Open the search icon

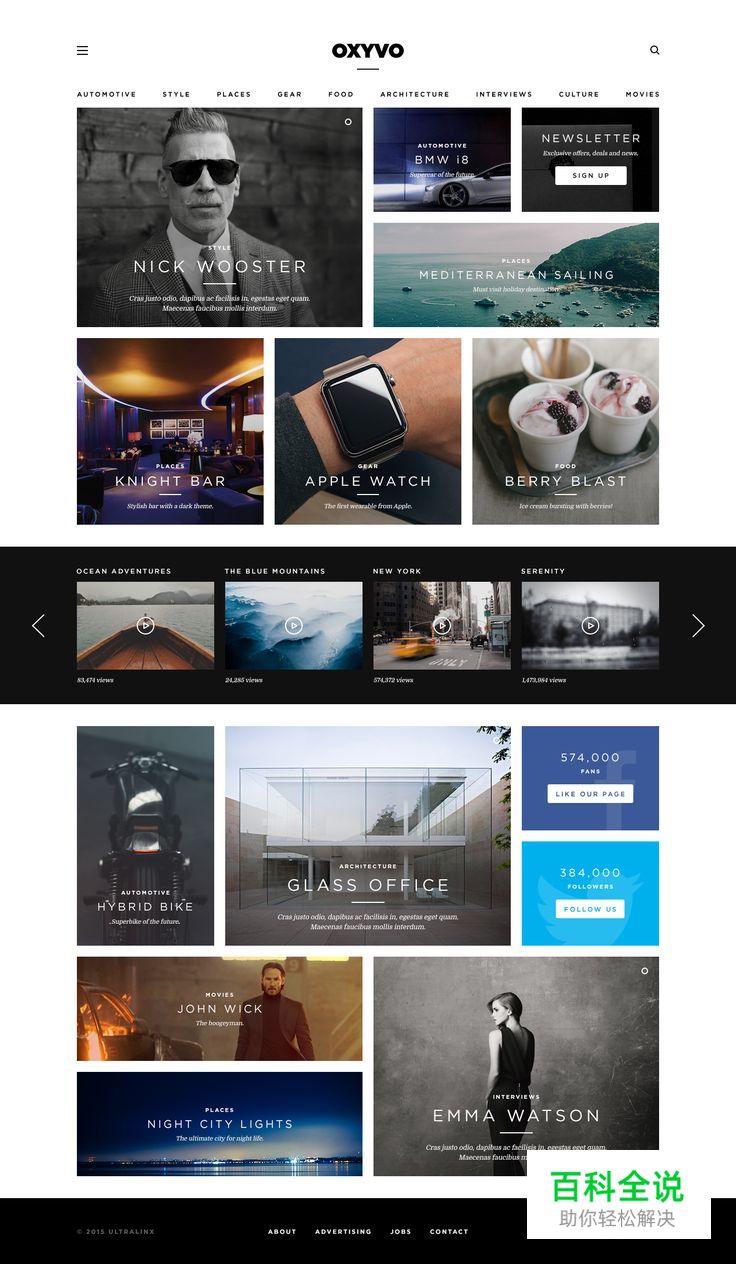[x=655, y=50]
